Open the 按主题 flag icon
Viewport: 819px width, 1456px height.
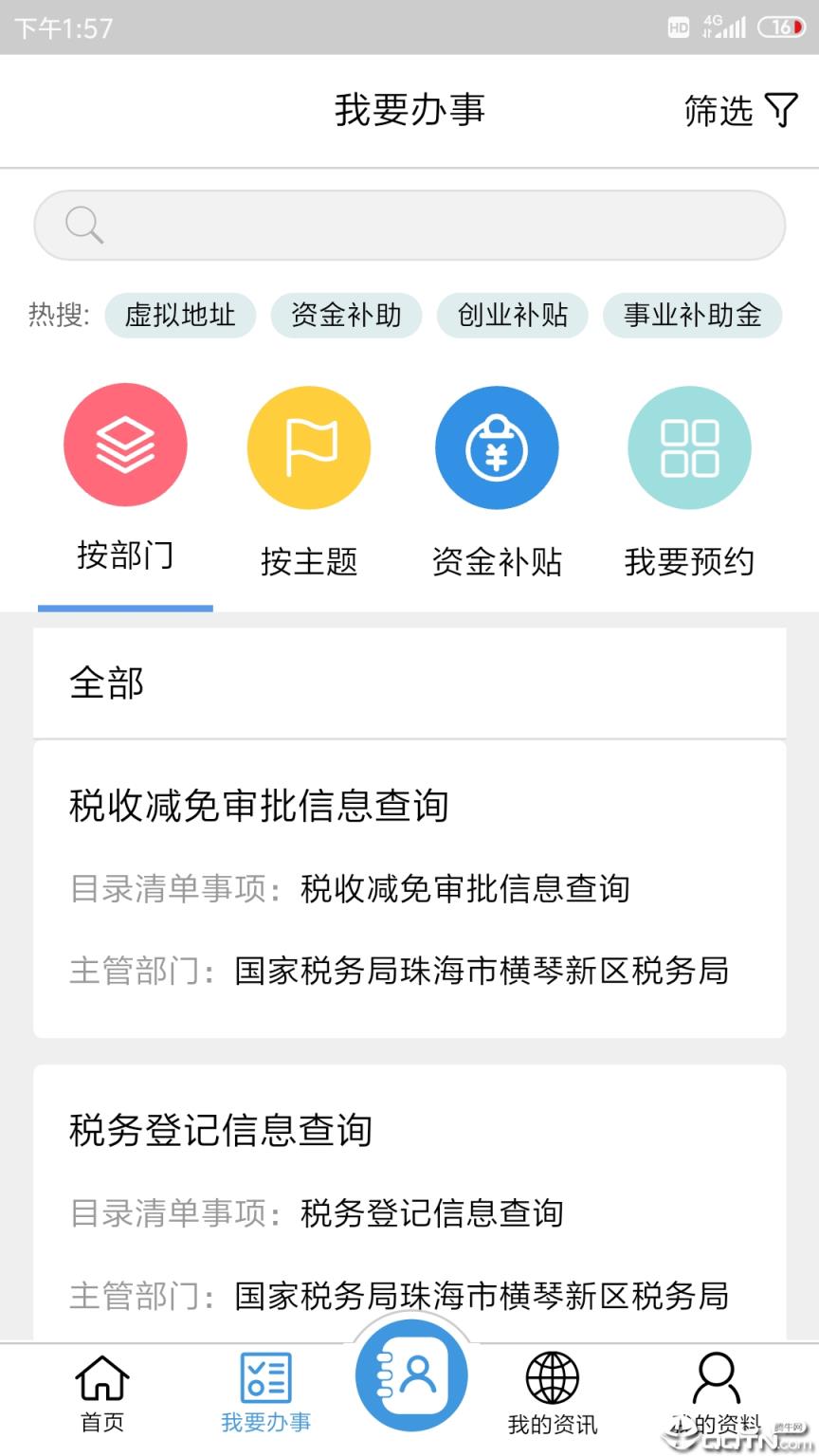click(309, 446)
